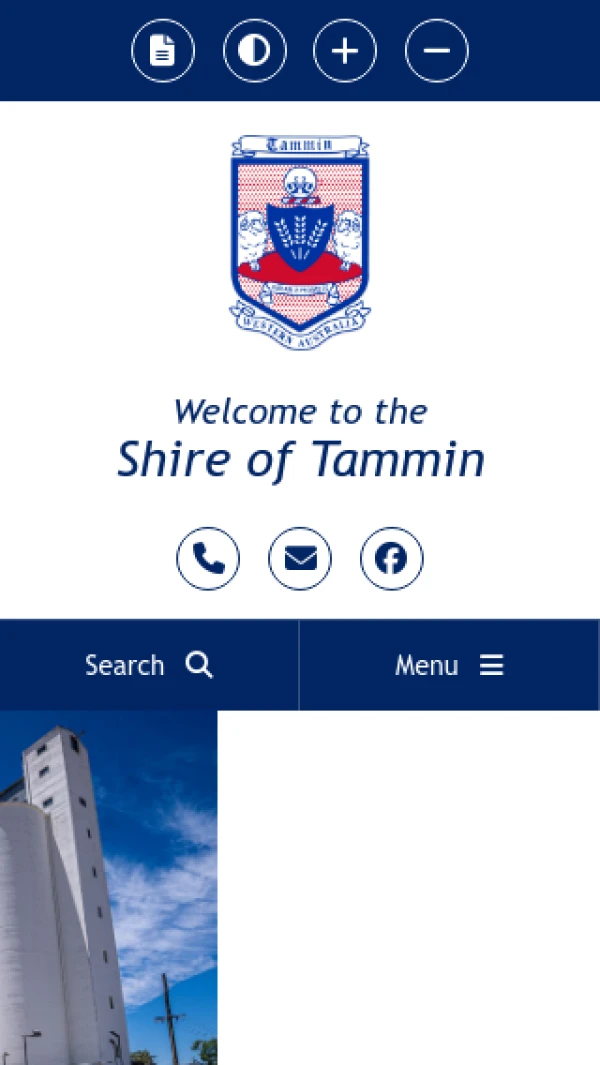The width and height of the screenshot is (600, 1065).
Task: Expand the Menu navigation
Action: coord(449,665)
